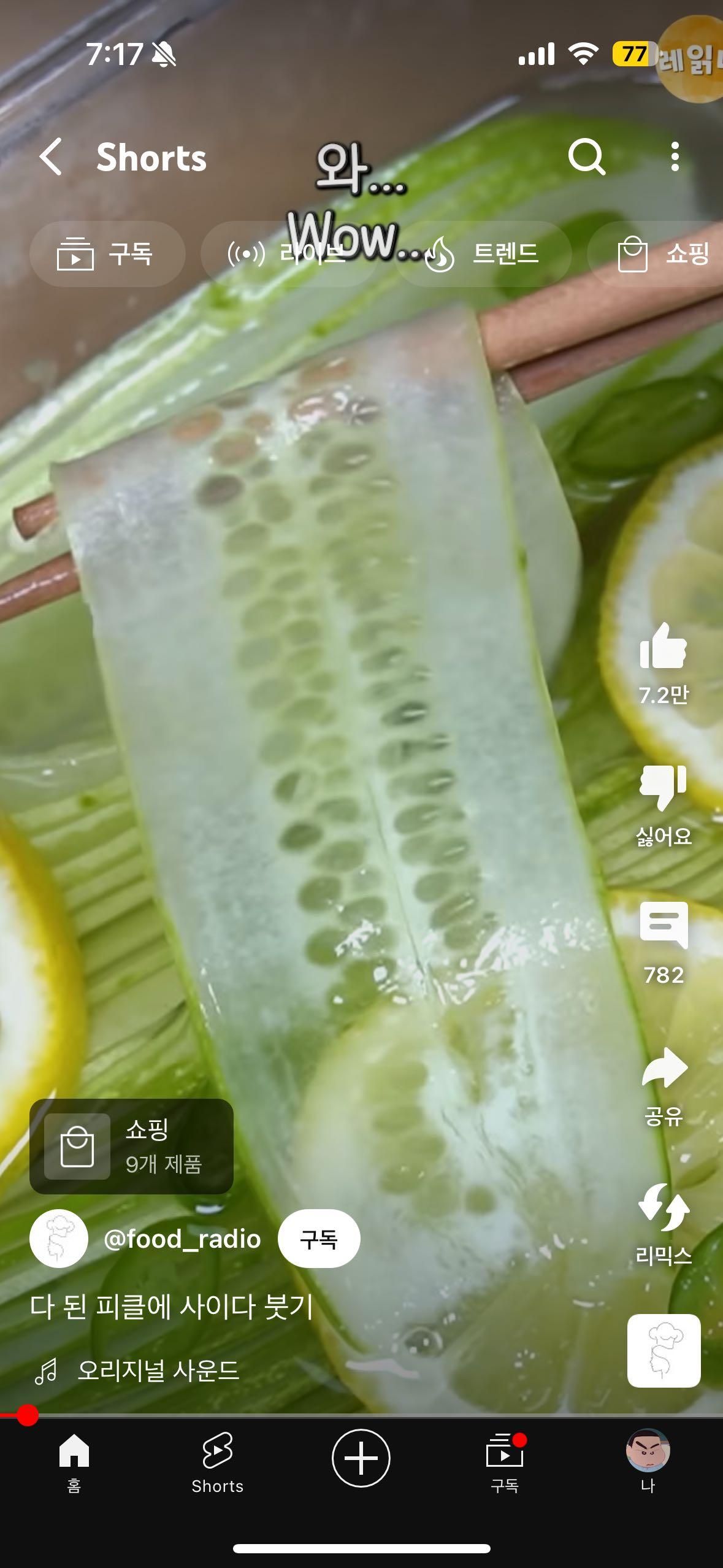The image size is (723, 1568).
Task: Select the 라이브 chip
Action: coord(288,254)
